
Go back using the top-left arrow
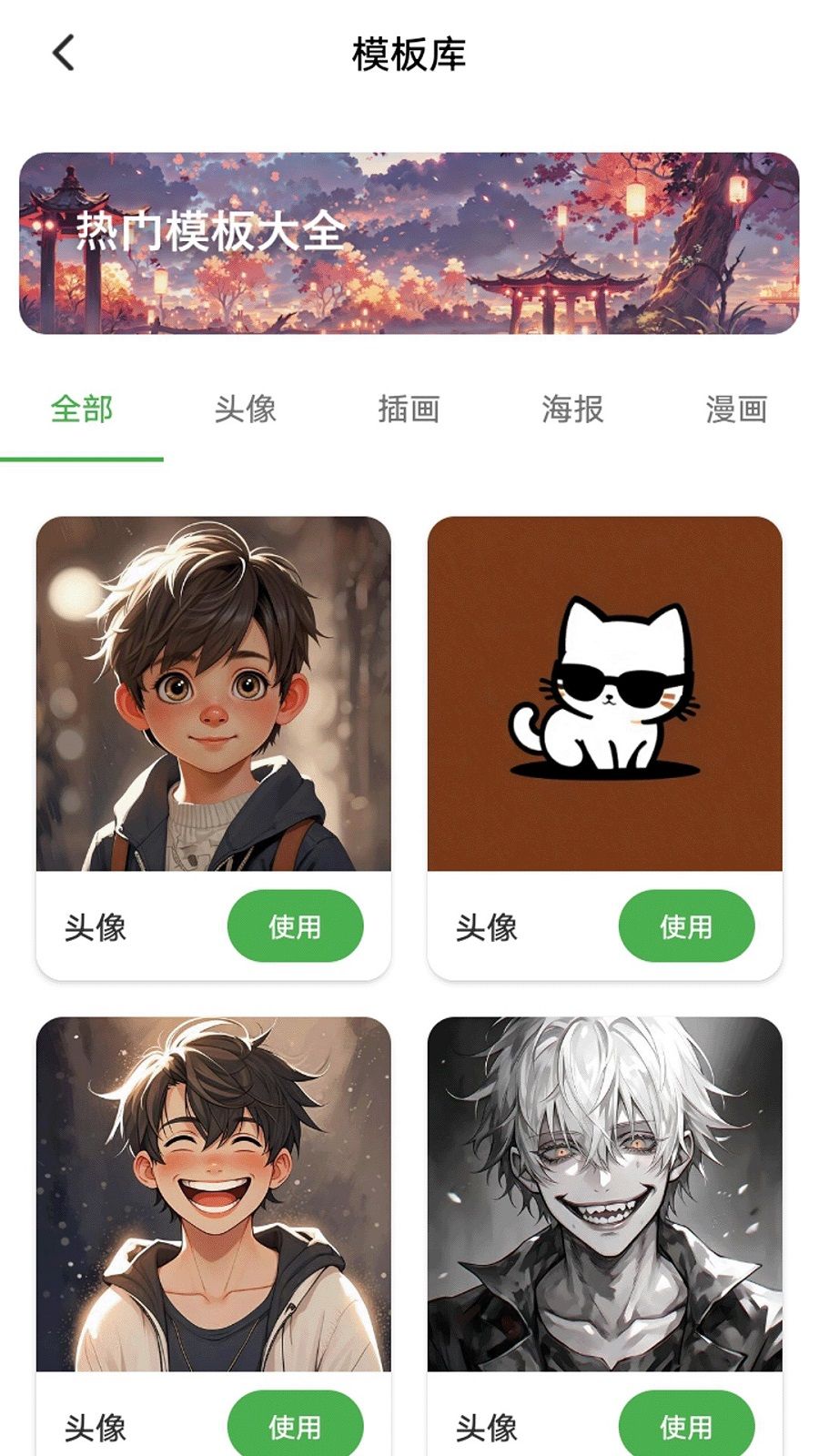click(x=63, y=53)
